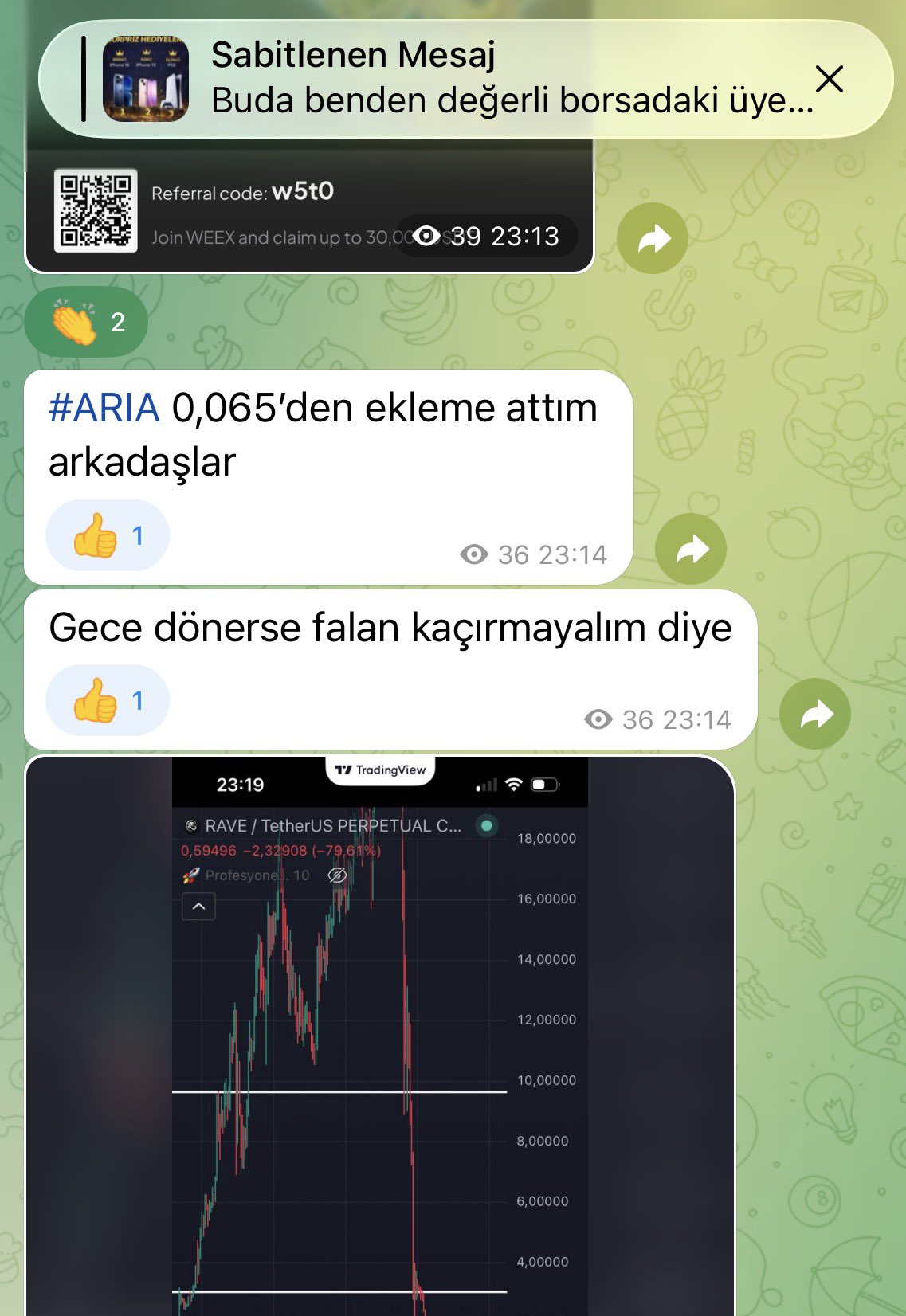This screenshot has height=1316, width=906.
Task: Open the #ARIA hashtag link
Action: click(x=104, y=409)
